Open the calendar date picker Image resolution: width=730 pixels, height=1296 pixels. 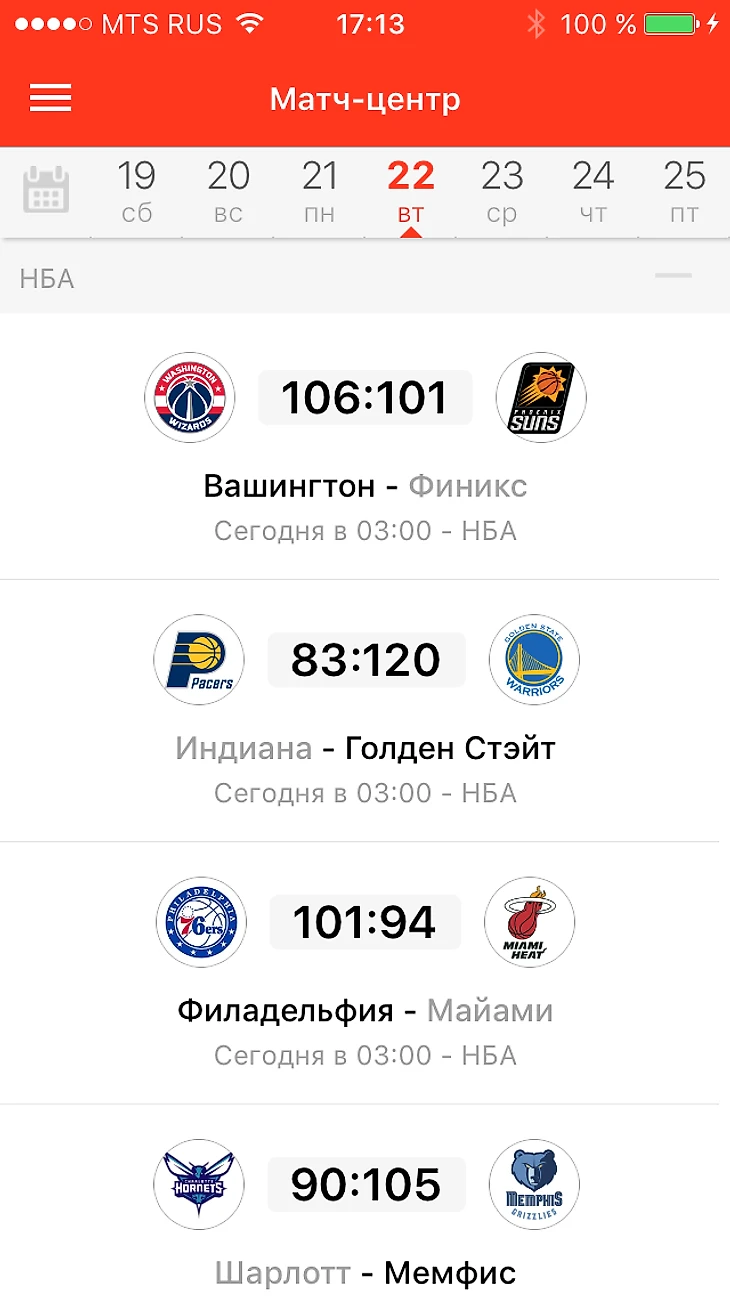pos(46,190)
